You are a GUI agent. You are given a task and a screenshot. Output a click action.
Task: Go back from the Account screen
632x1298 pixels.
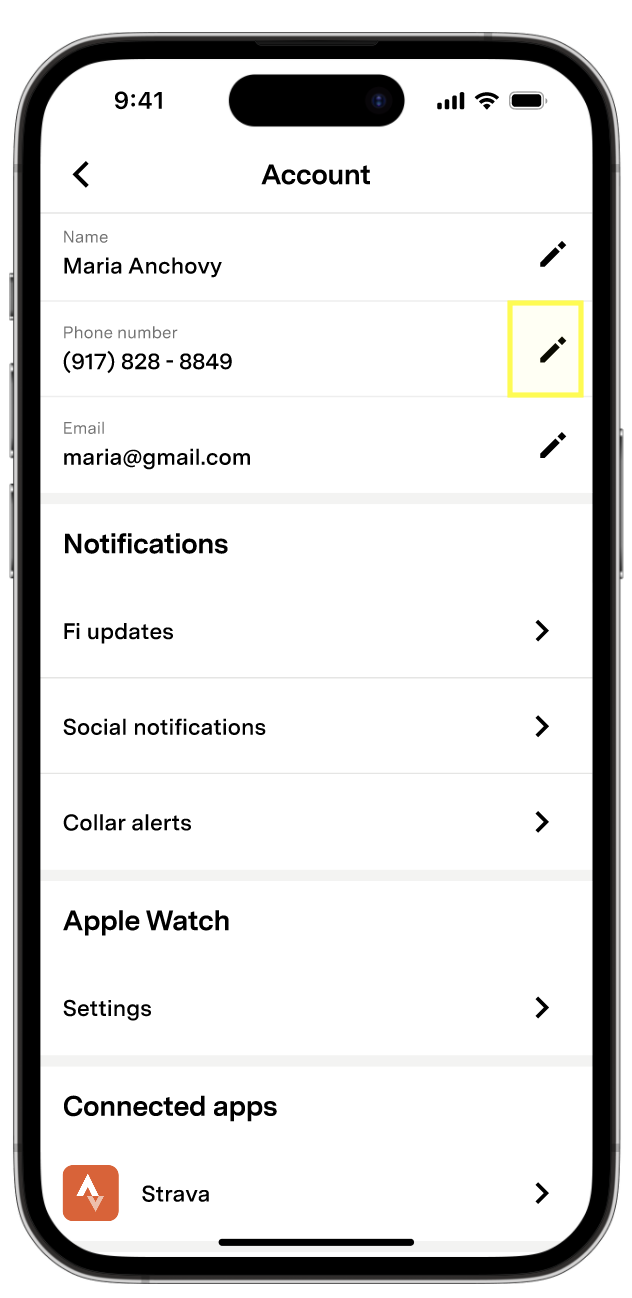point(81,174)
